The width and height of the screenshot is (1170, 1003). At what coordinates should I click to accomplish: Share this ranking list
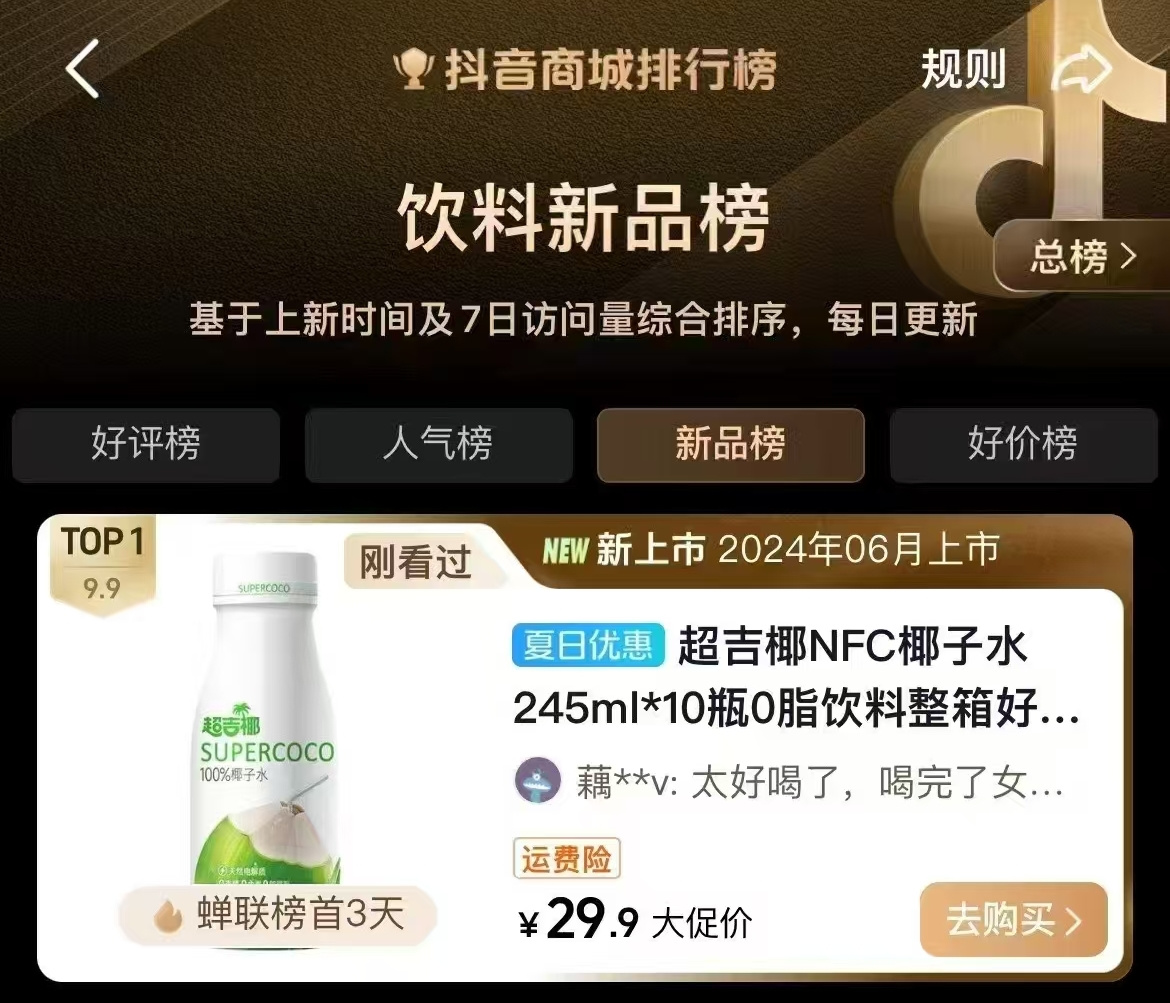tap(1084, 70)
